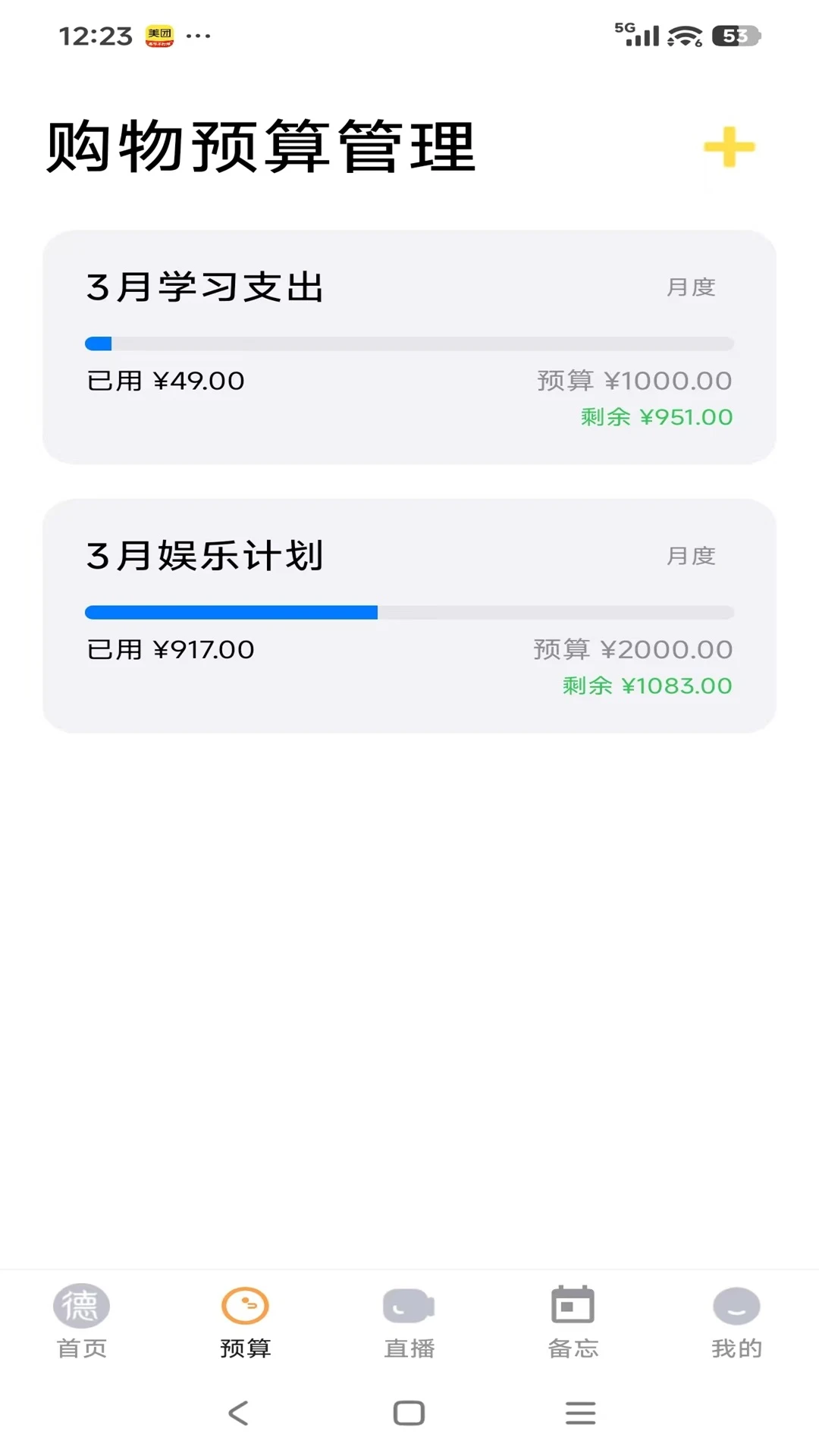Tap the 美团 icon in the status bar
The height and width of the screenshot is (1456, 819).
(158, 33)
